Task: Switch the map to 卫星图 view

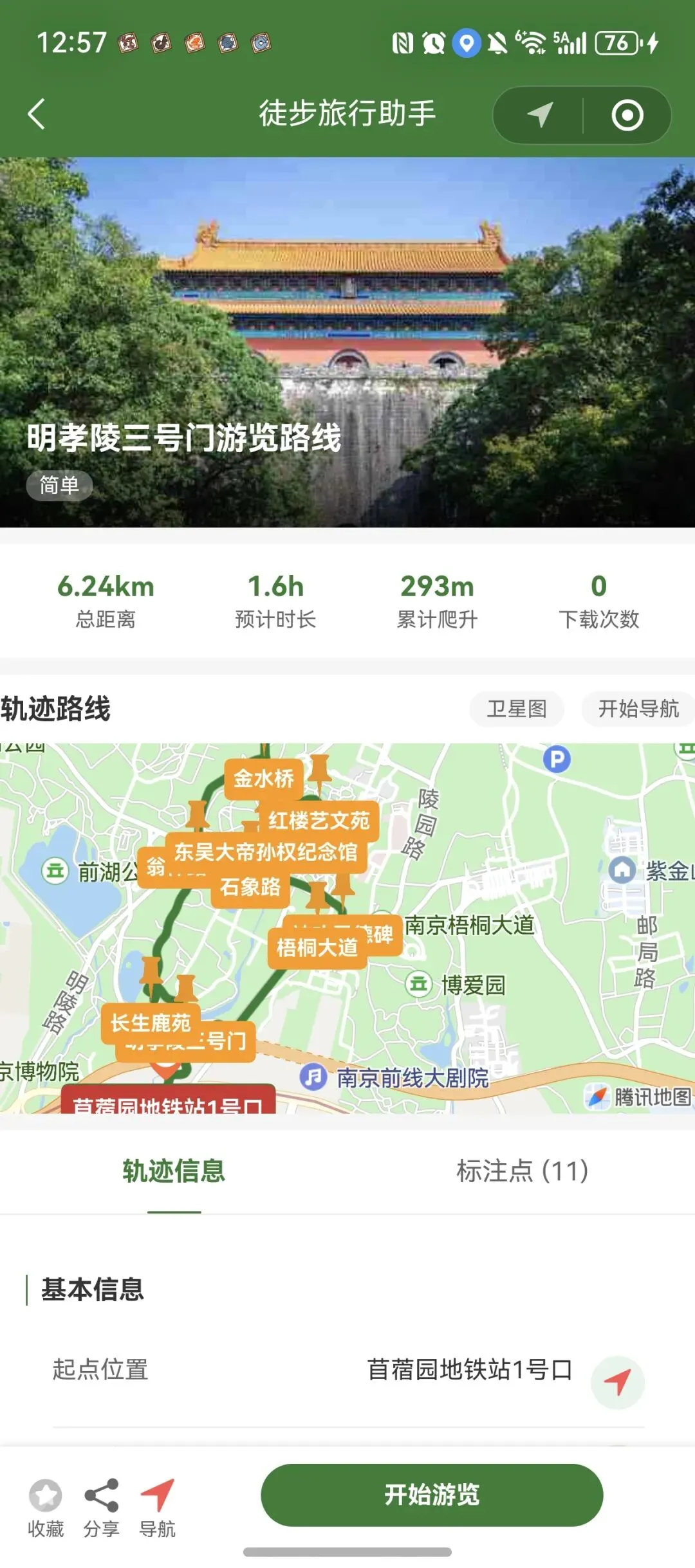Action: [517, 709]
